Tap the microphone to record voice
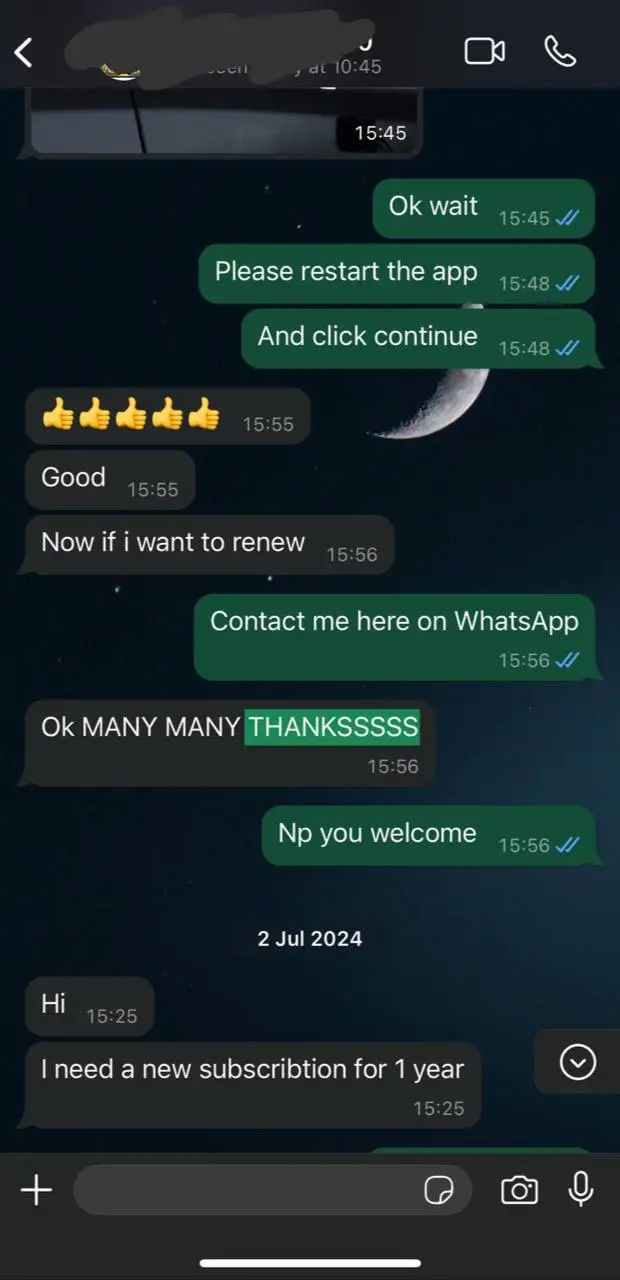This screenshot has width=620, height=1280. 581,1189
